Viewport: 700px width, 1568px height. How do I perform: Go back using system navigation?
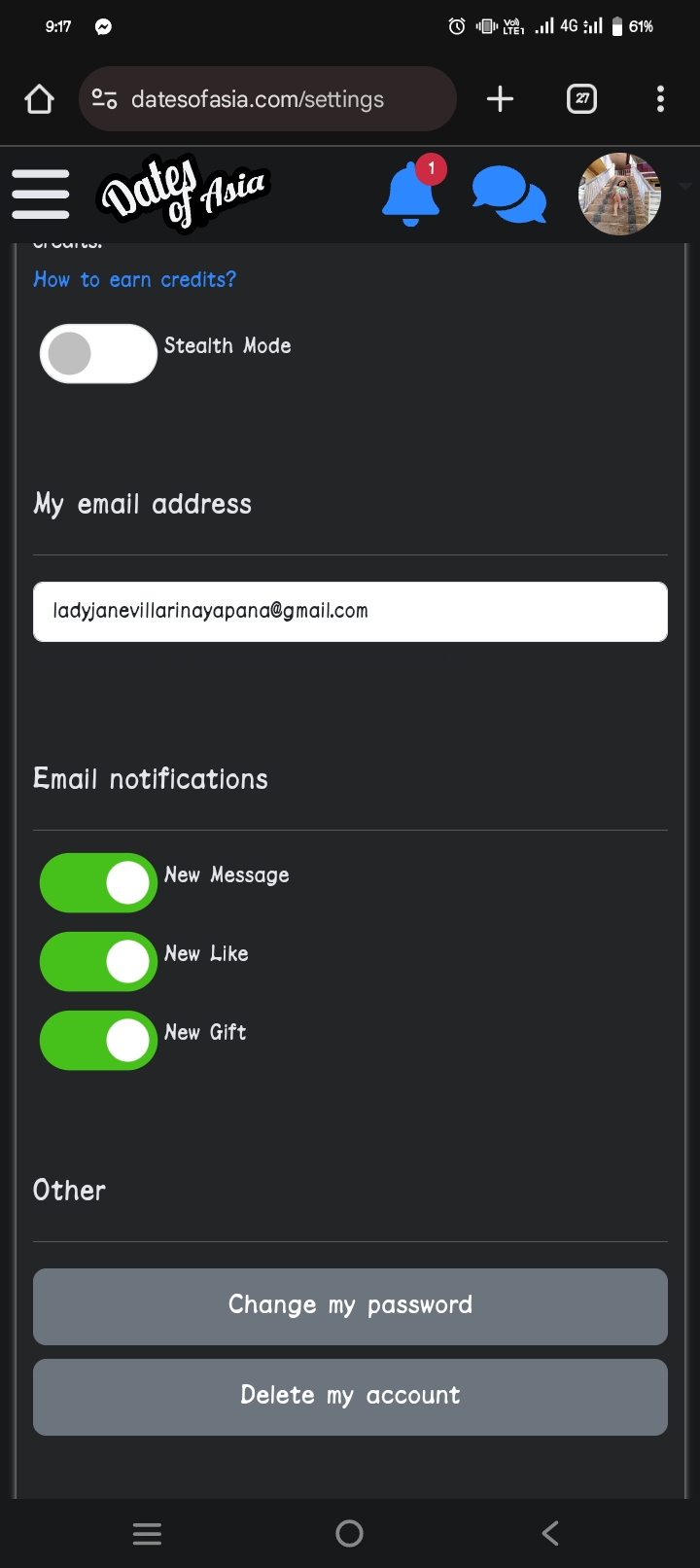pos(550,1534)
